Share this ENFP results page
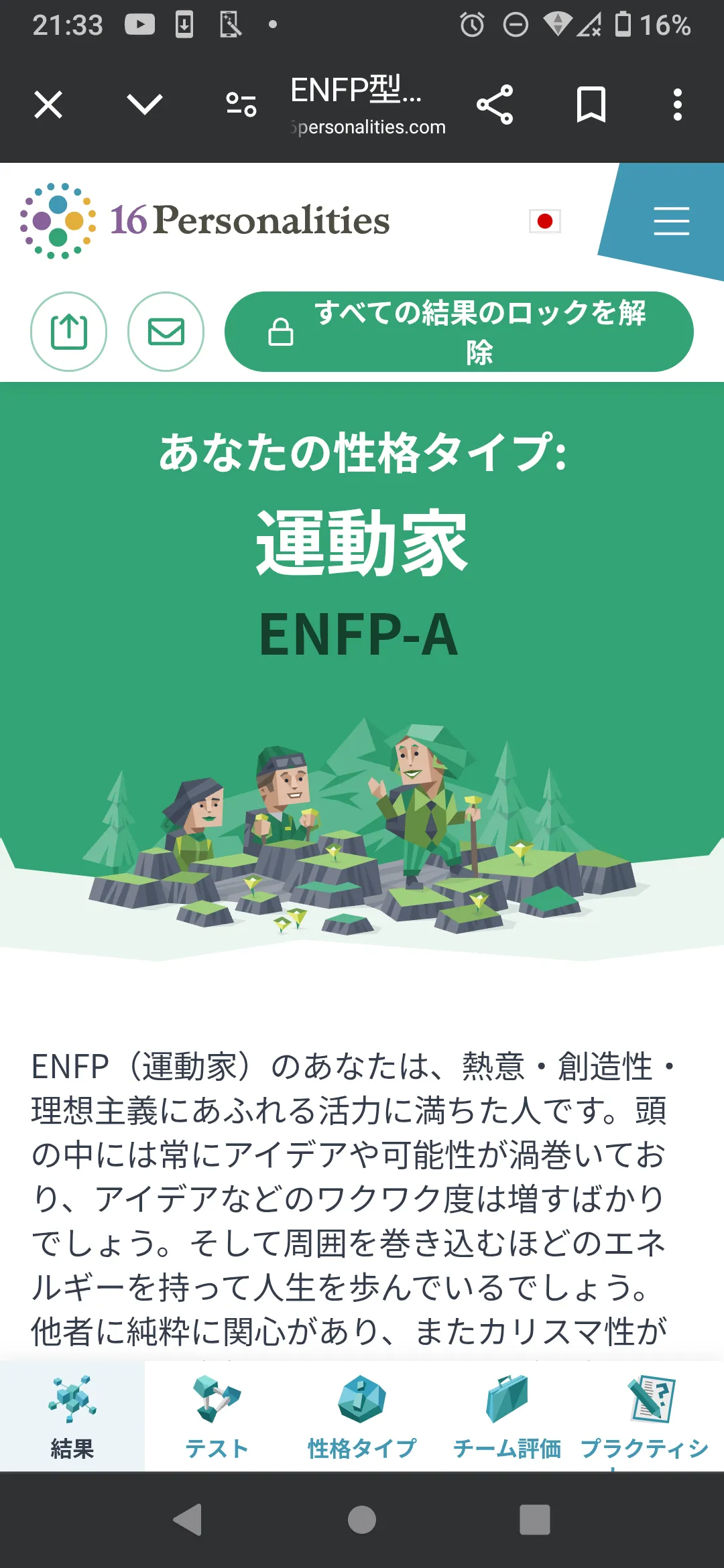Viewport: 724px width, 1568px height. 495,105
